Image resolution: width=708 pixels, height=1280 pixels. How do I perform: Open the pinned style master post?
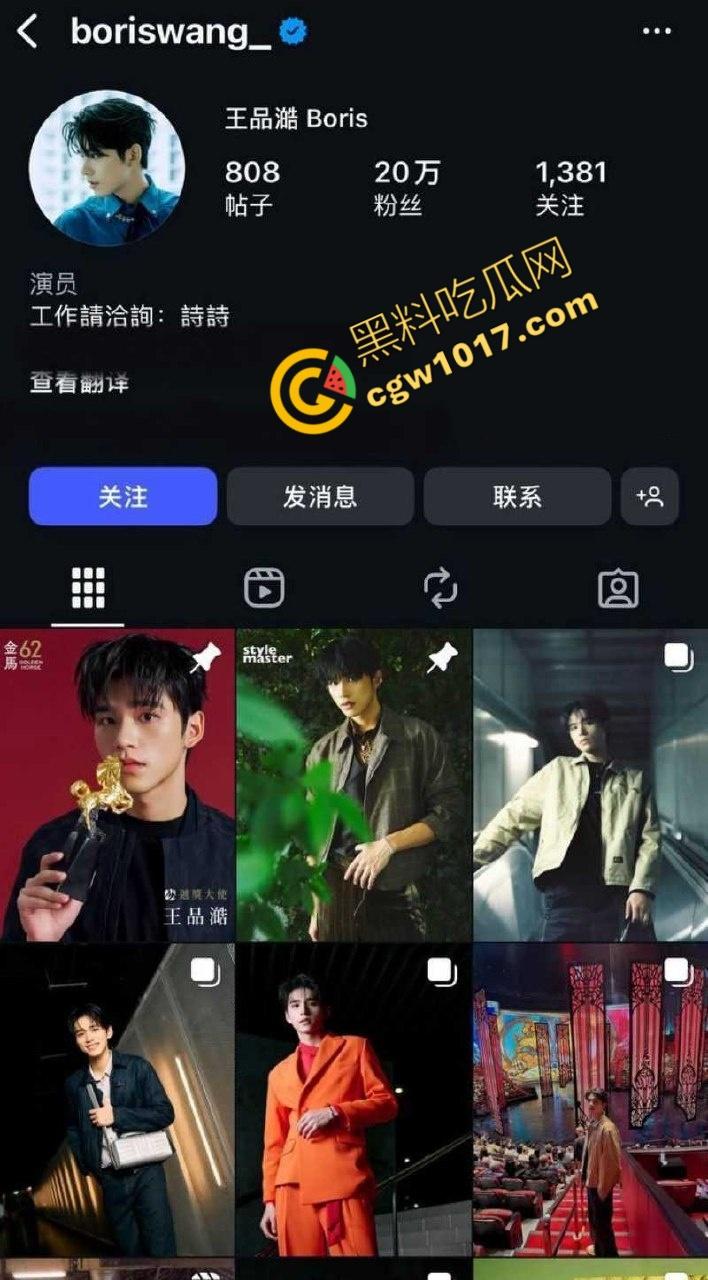(x=354, y=785)
